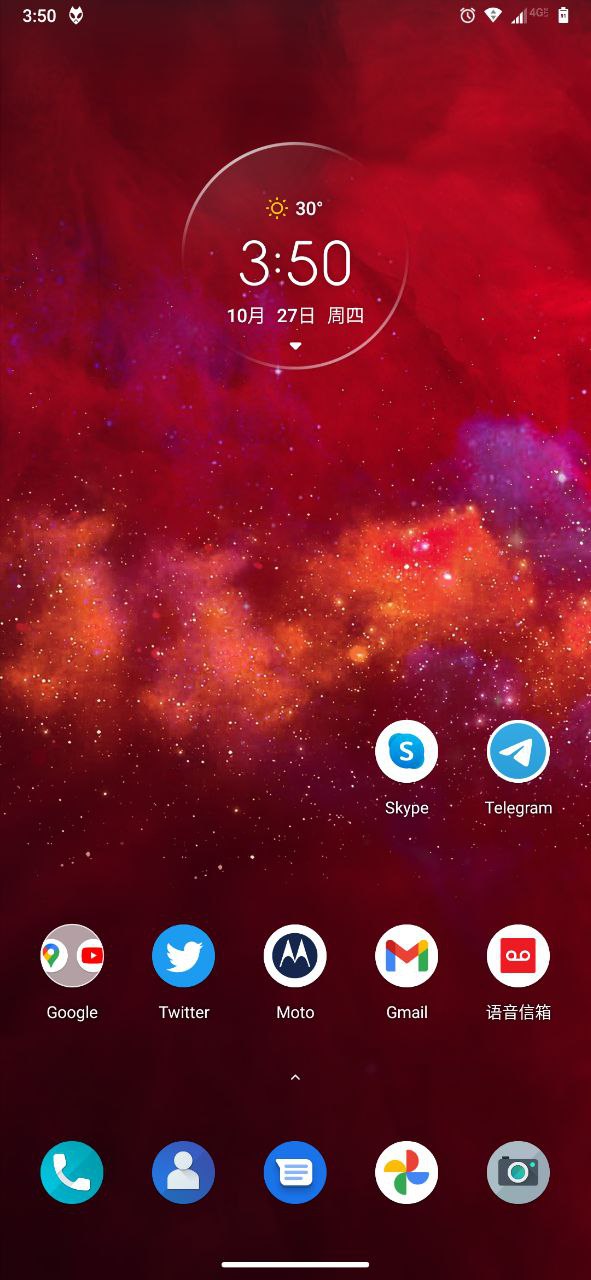Tap the app drawer up arrow

(295, 1077)
